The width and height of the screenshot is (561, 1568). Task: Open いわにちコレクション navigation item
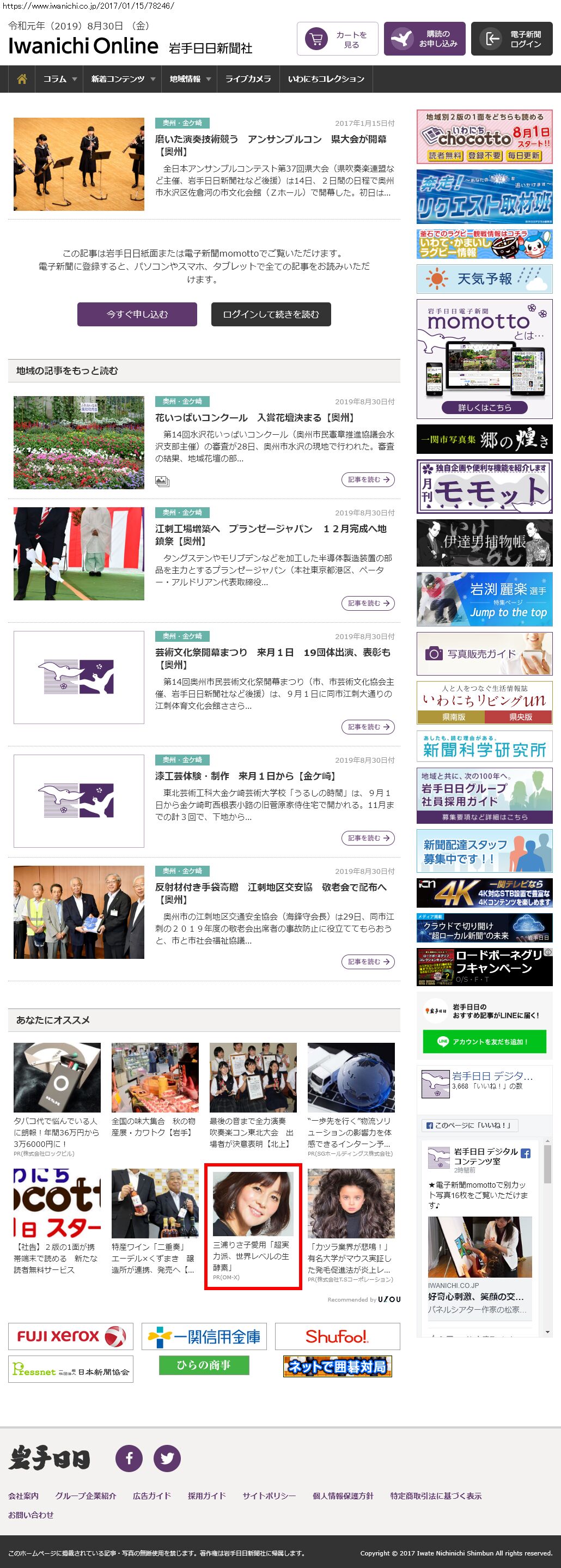click(x=326, y=79)
